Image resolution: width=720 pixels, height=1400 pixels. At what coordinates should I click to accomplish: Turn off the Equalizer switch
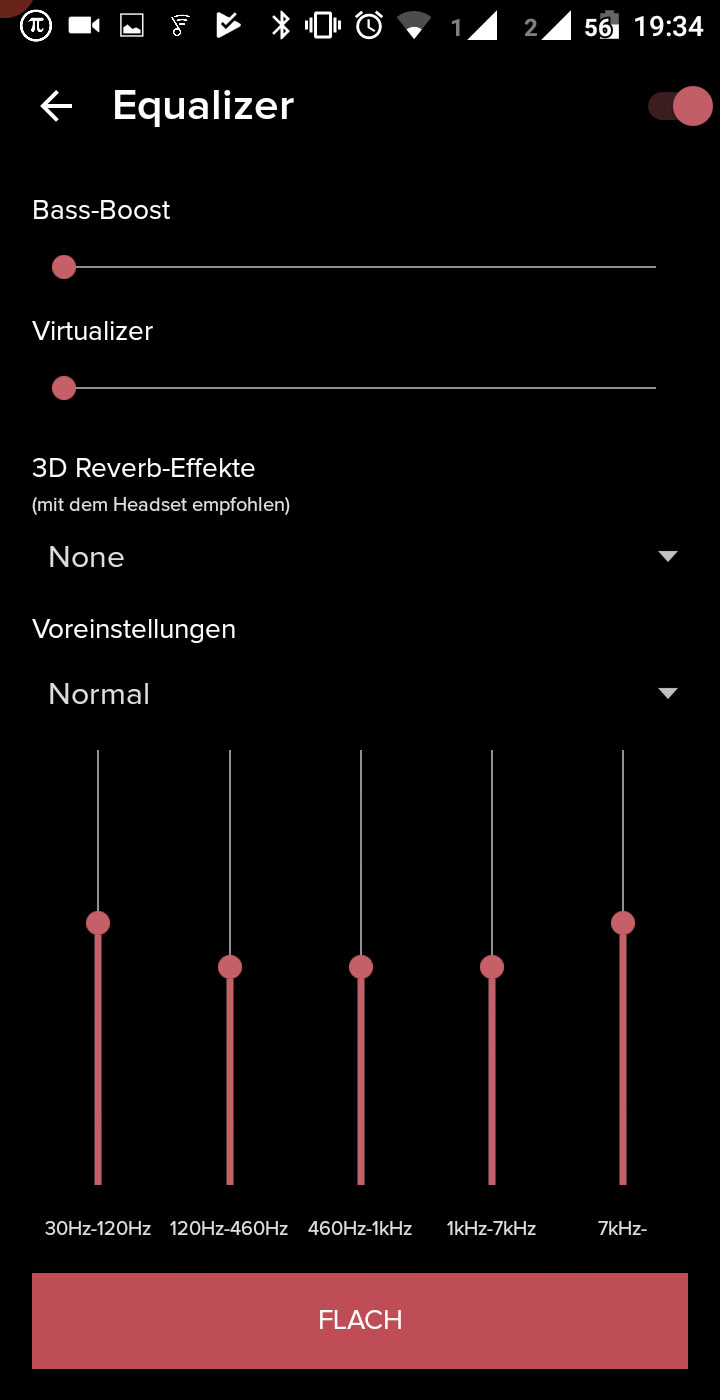pyautogui.click(x=680, y=106)
